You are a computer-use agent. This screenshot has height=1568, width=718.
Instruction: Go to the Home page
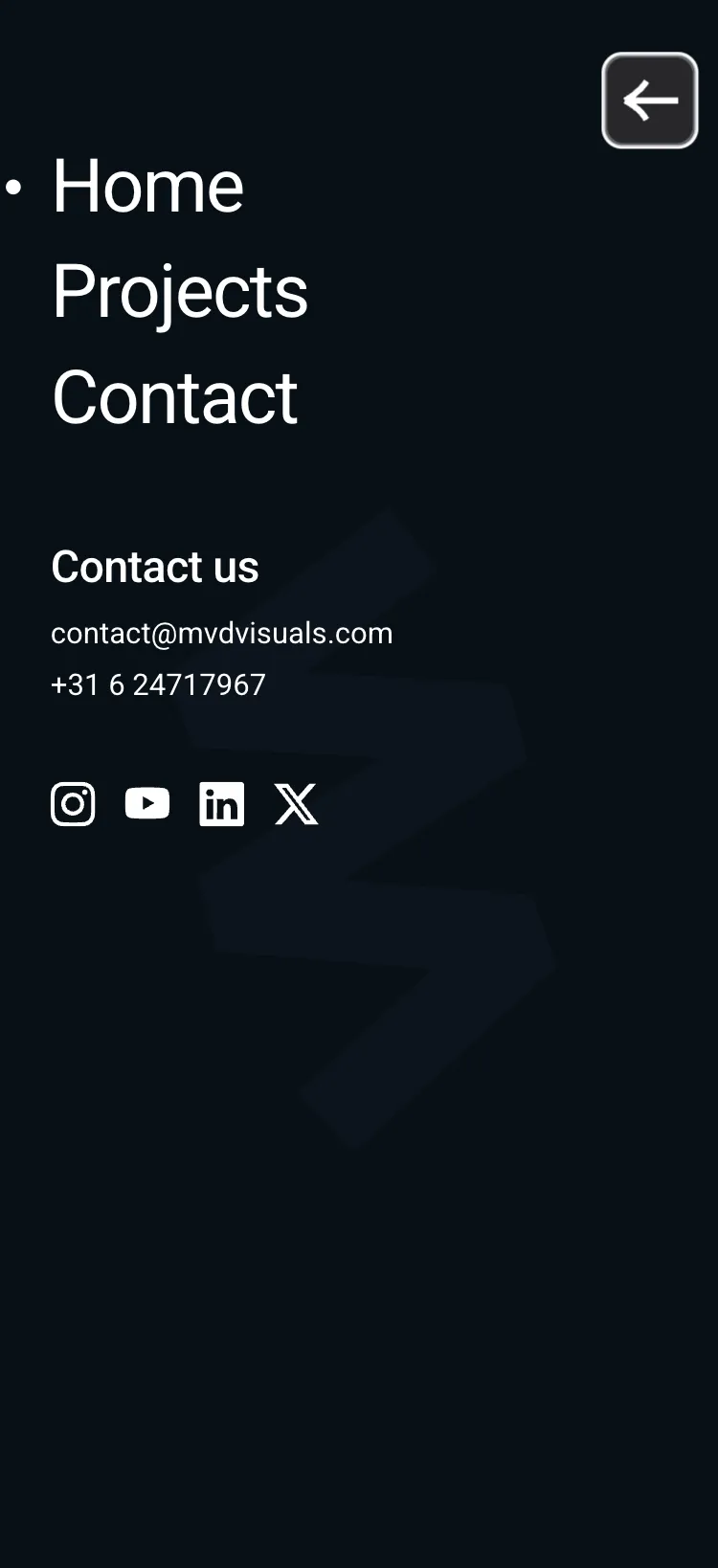click(147, 186)
